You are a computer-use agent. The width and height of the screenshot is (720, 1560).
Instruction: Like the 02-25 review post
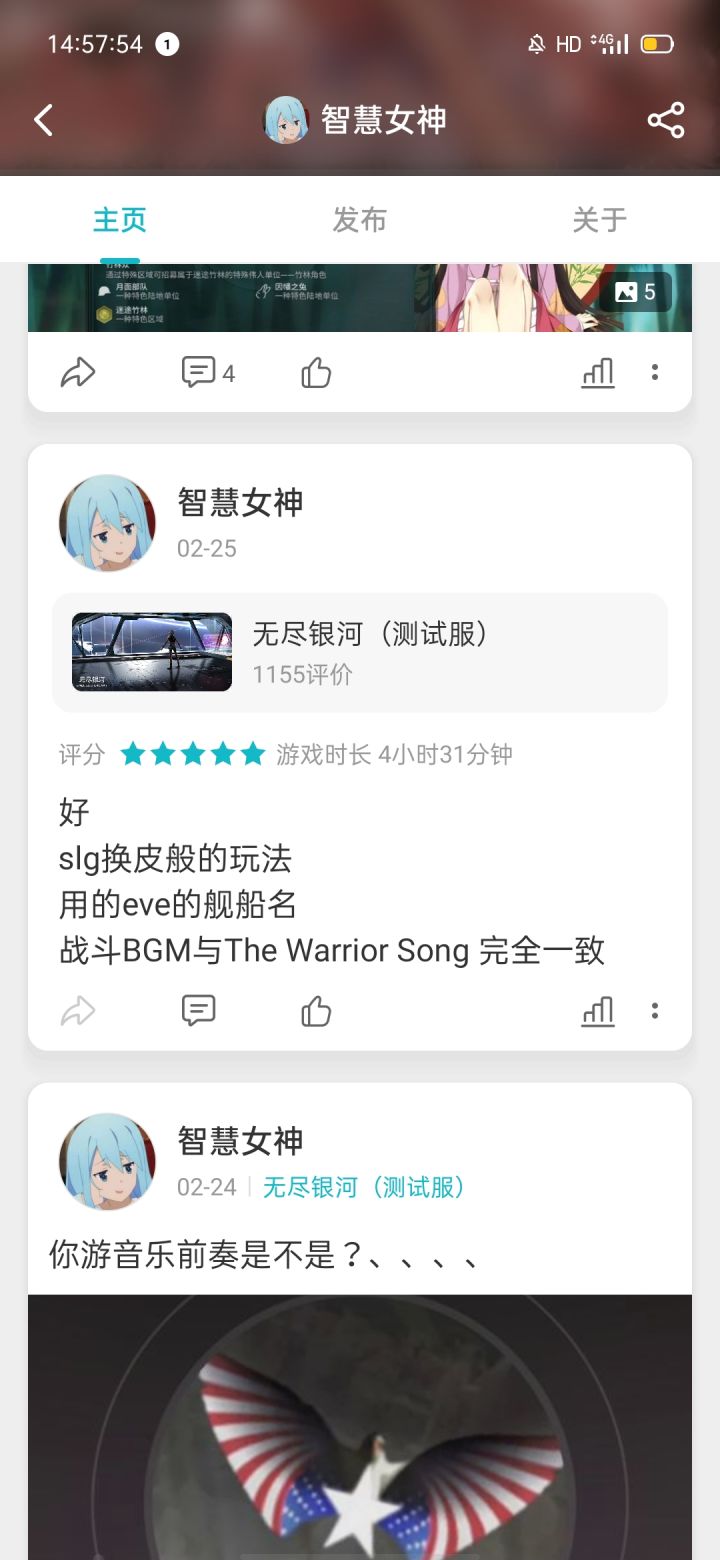coord(316,1011)
